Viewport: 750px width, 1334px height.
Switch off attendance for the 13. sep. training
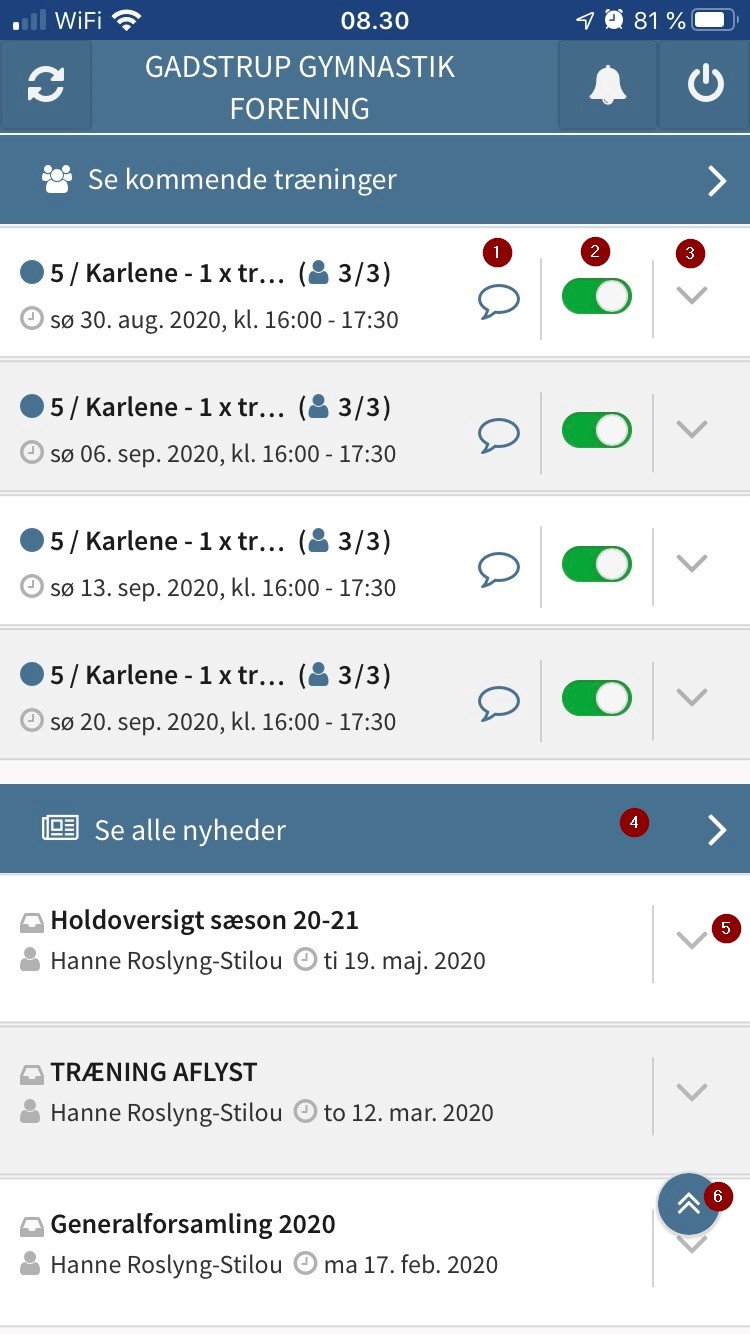[597, 564]
